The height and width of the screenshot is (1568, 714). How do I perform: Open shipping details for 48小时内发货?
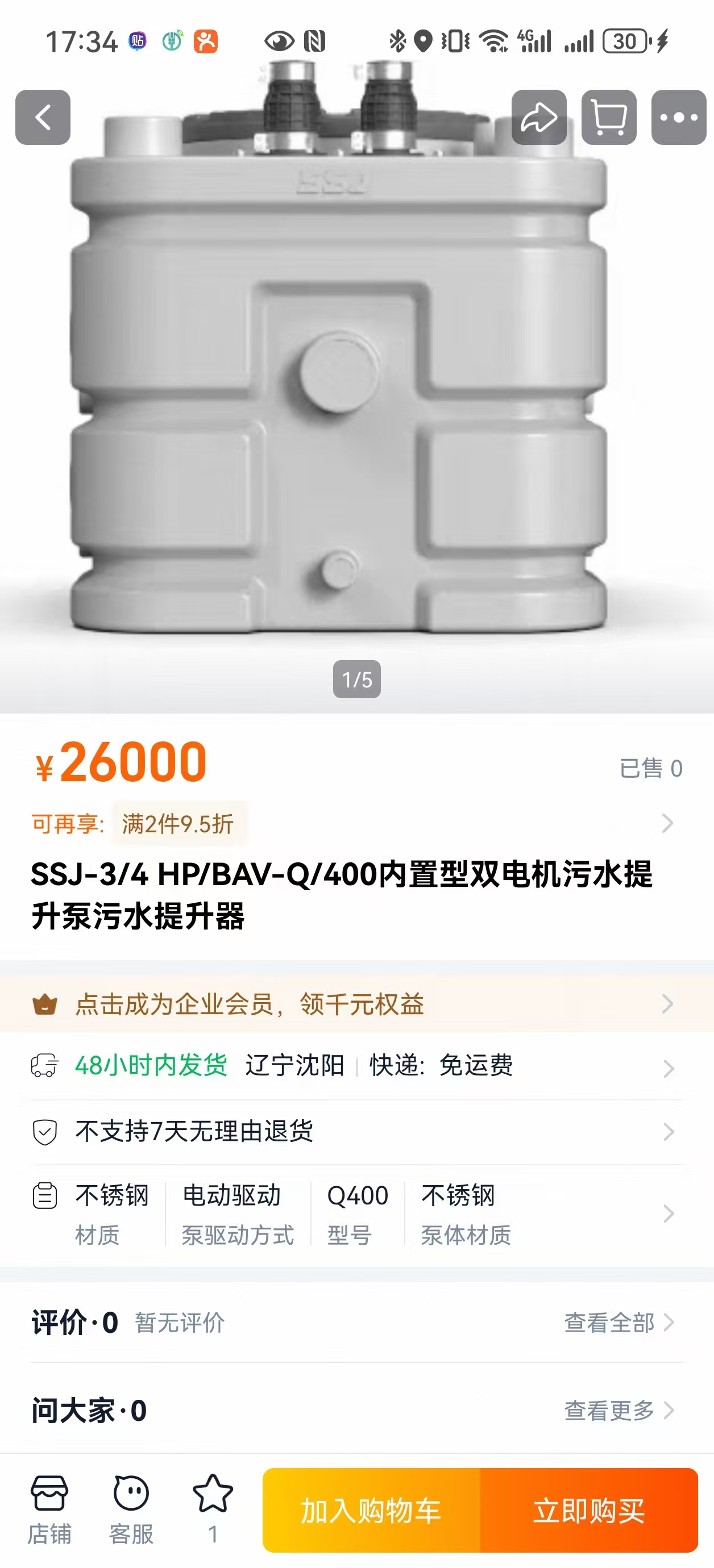356,1066
